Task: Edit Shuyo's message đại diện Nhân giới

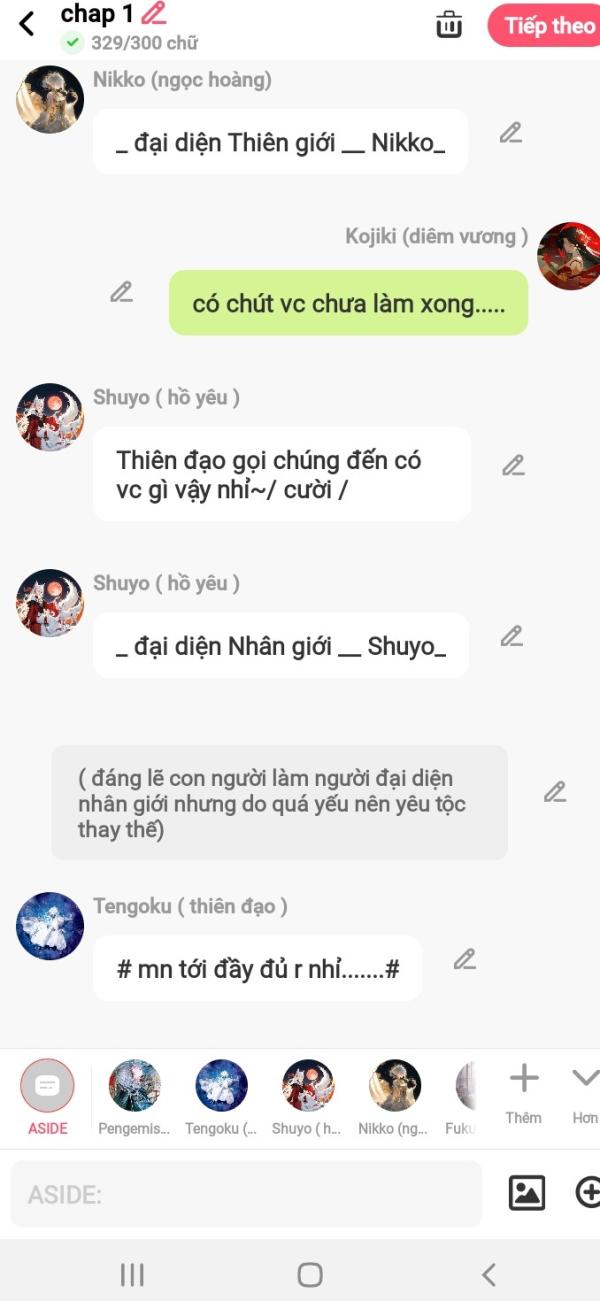Action: [x=512, y=635]
